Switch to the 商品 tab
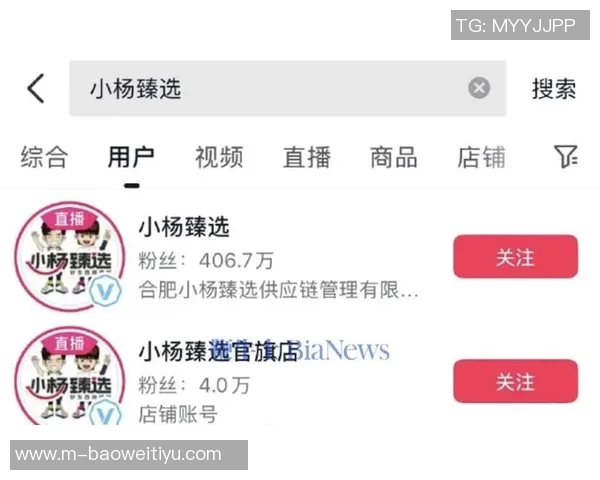 393,157
